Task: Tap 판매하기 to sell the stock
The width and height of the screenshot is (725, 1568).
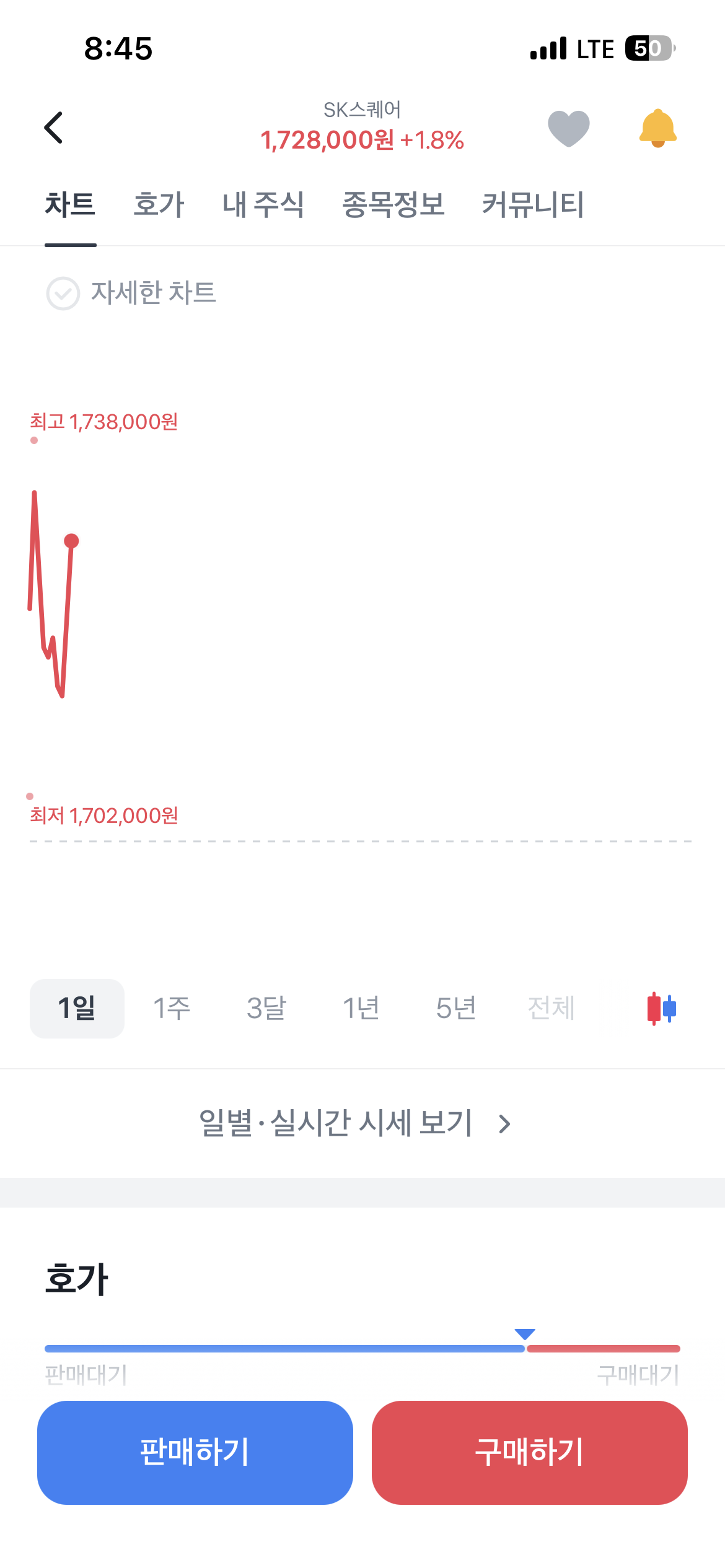Action: pos(195,1452)
